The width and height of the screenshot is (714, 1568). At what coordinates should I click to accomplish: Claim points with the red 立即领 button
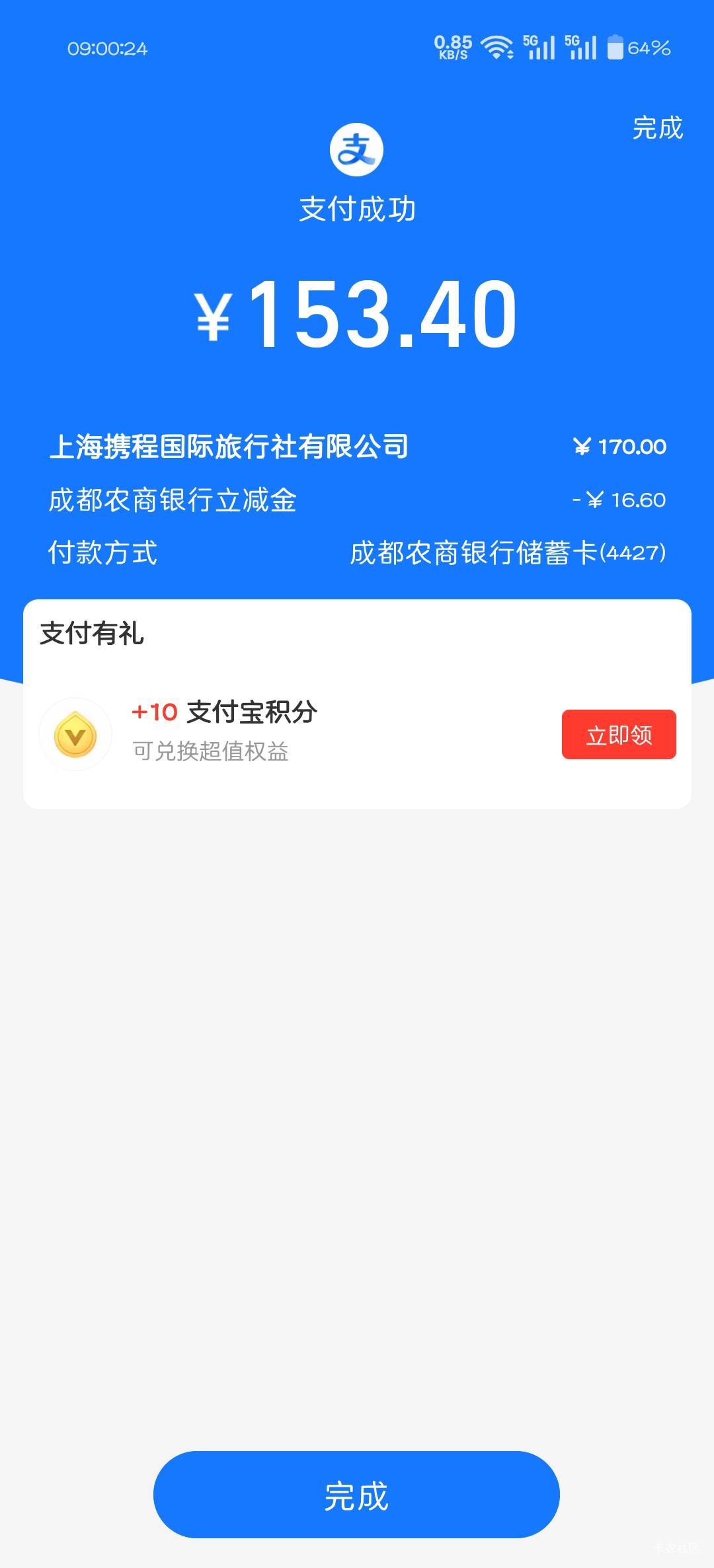click(x=619, y=734)
